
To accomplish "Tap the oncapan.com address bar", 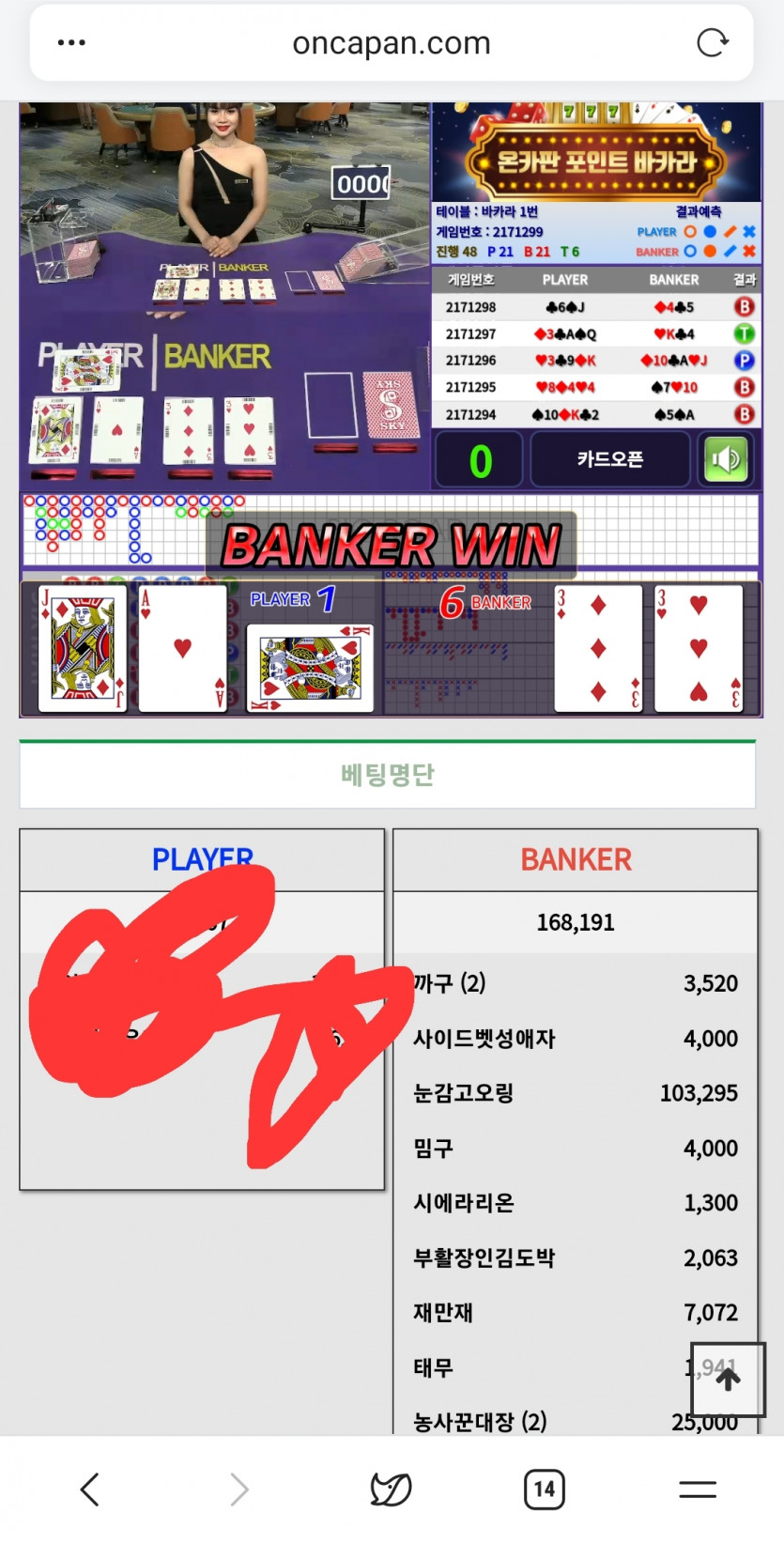I will point(391,43).
